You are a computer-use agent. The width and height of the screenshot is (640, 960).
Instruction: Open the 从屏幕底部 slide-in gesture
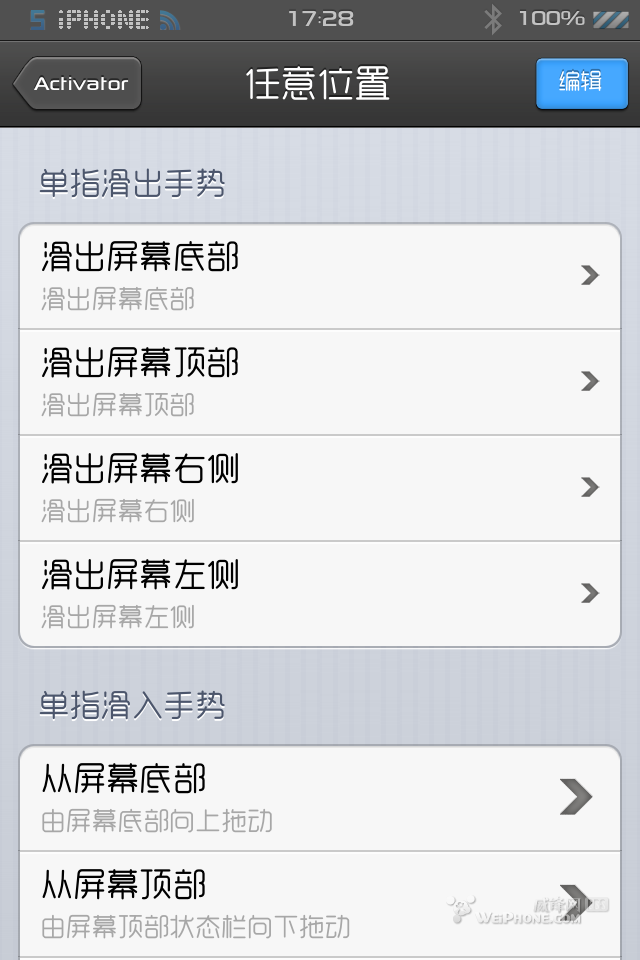coord(320,798)
